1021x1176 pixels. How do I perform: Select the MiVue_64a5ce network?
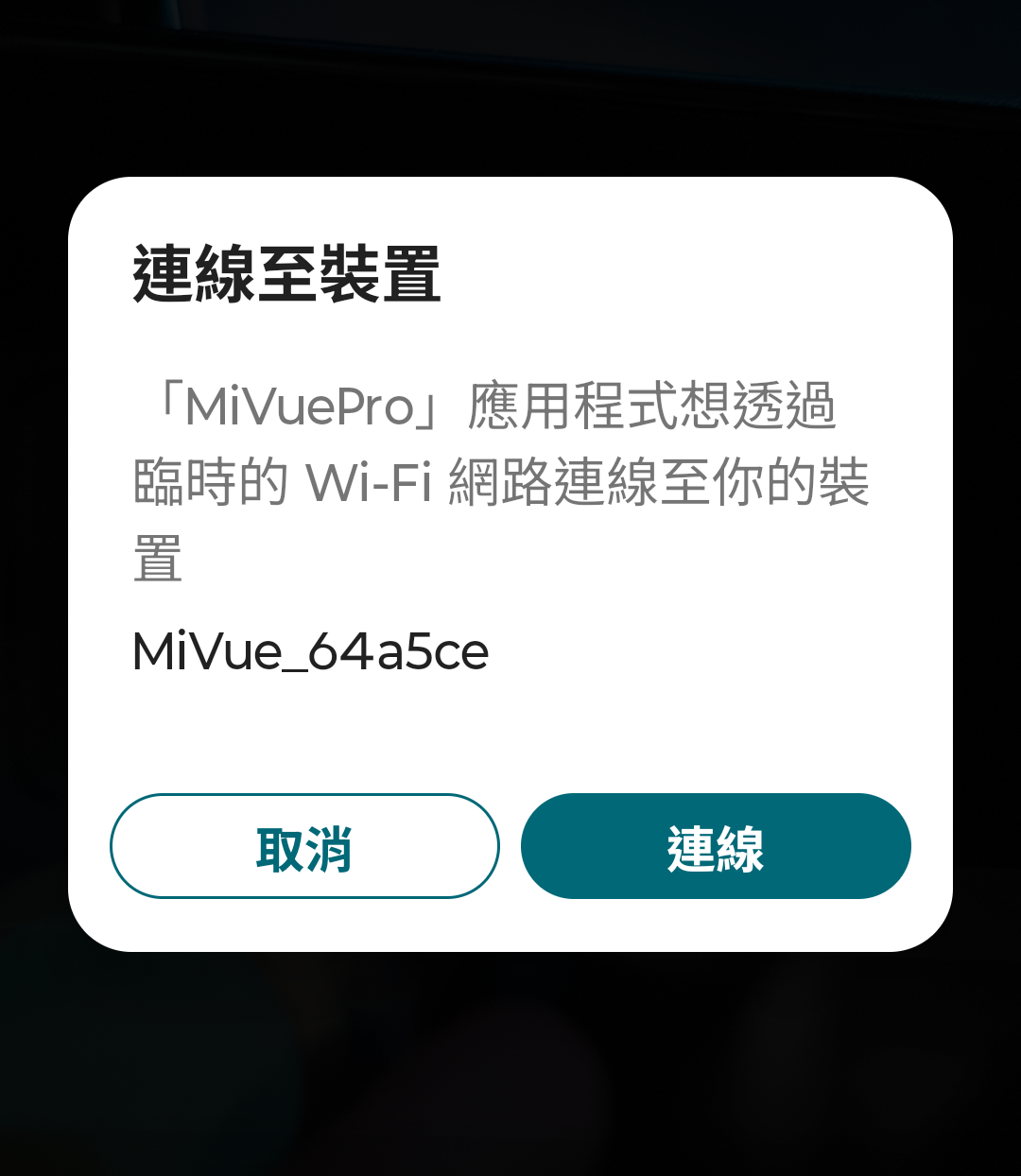pos(310,652)
